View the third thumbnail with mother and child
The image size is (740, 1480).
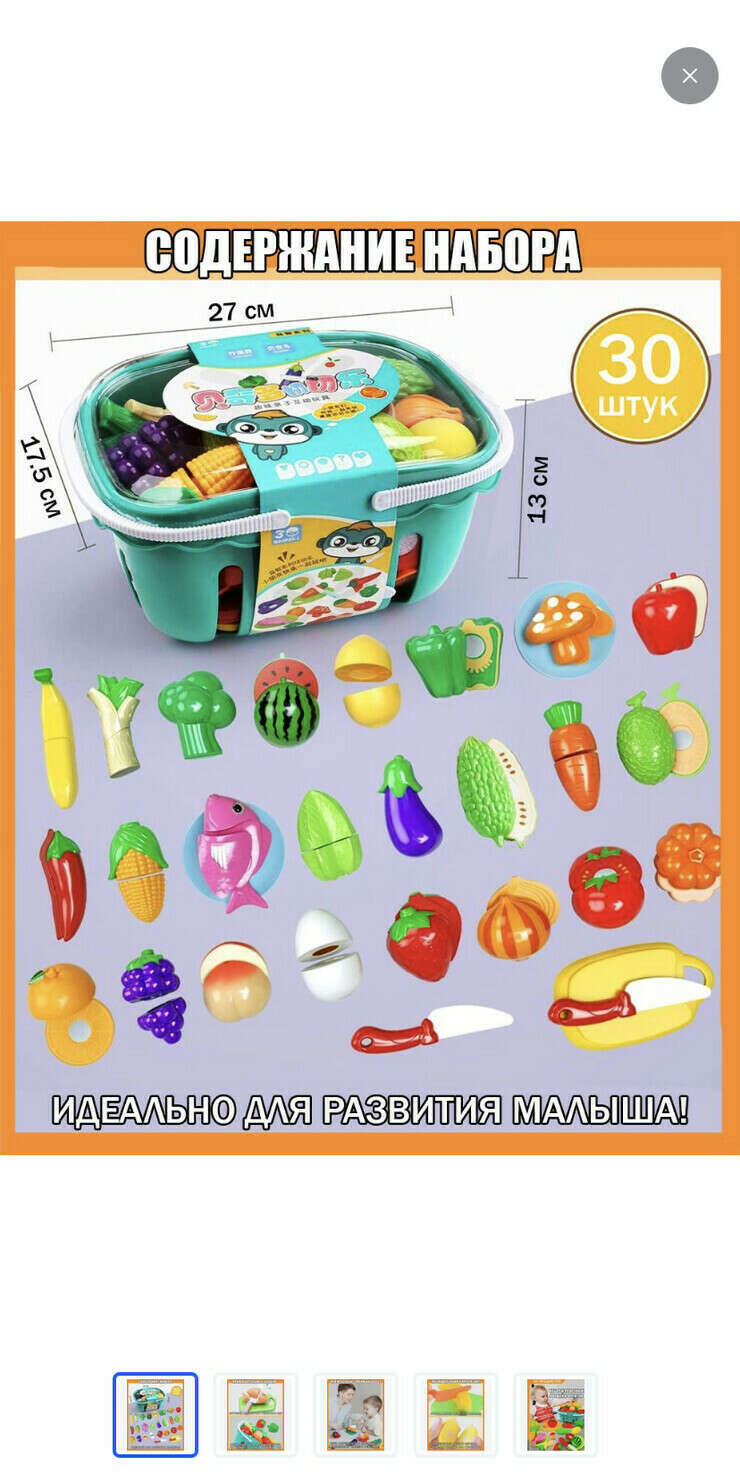coord(355,1414)
